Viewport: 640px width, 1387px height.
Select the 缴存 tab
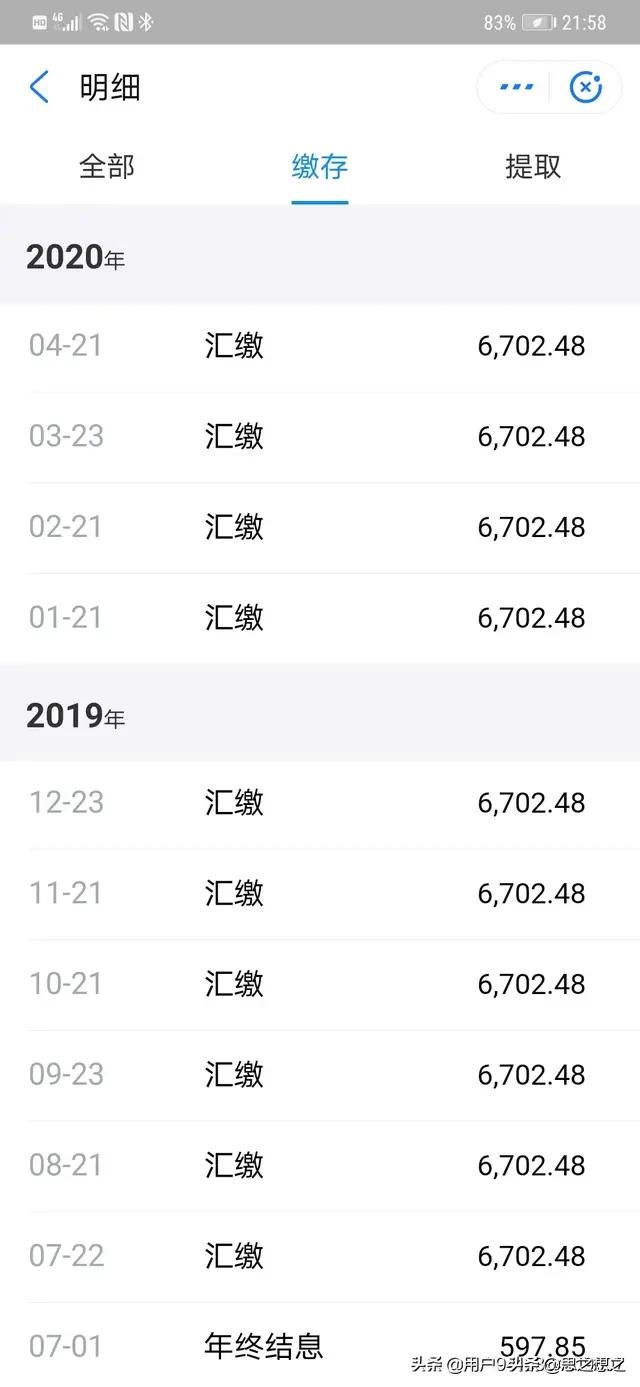tap(320, 167)
